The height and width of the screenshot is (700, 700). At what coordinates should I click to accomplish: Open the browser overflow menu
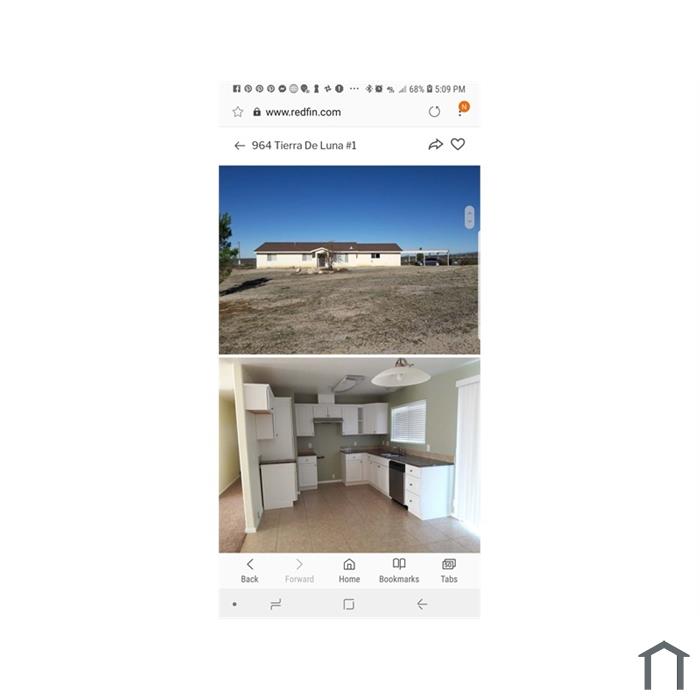461,112
